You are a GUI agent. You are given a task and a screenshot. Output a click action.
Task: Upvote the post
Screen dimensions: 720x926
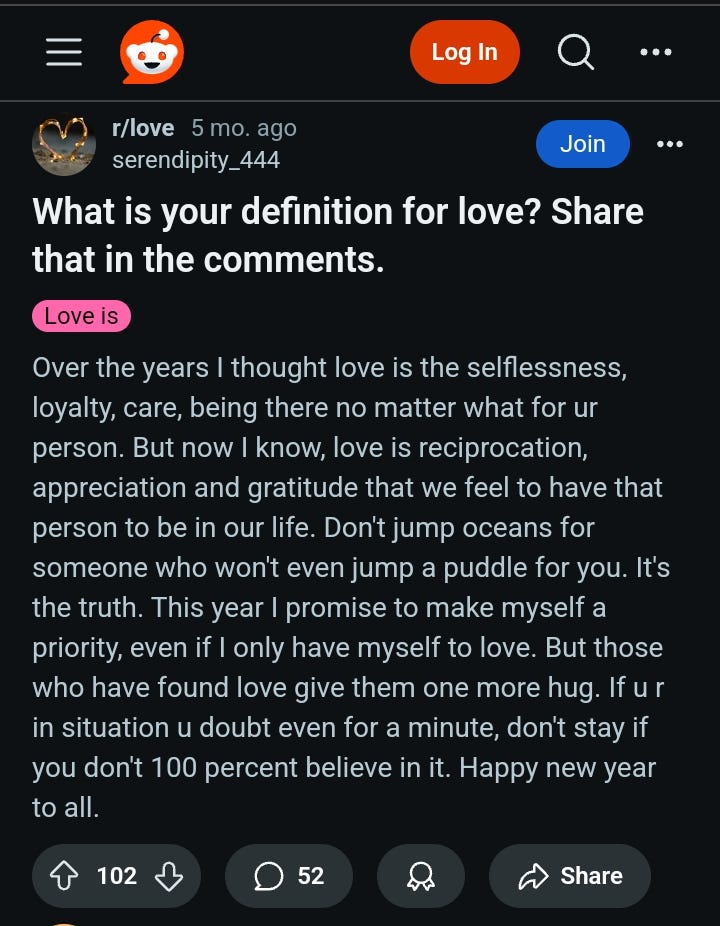point(64,876)
